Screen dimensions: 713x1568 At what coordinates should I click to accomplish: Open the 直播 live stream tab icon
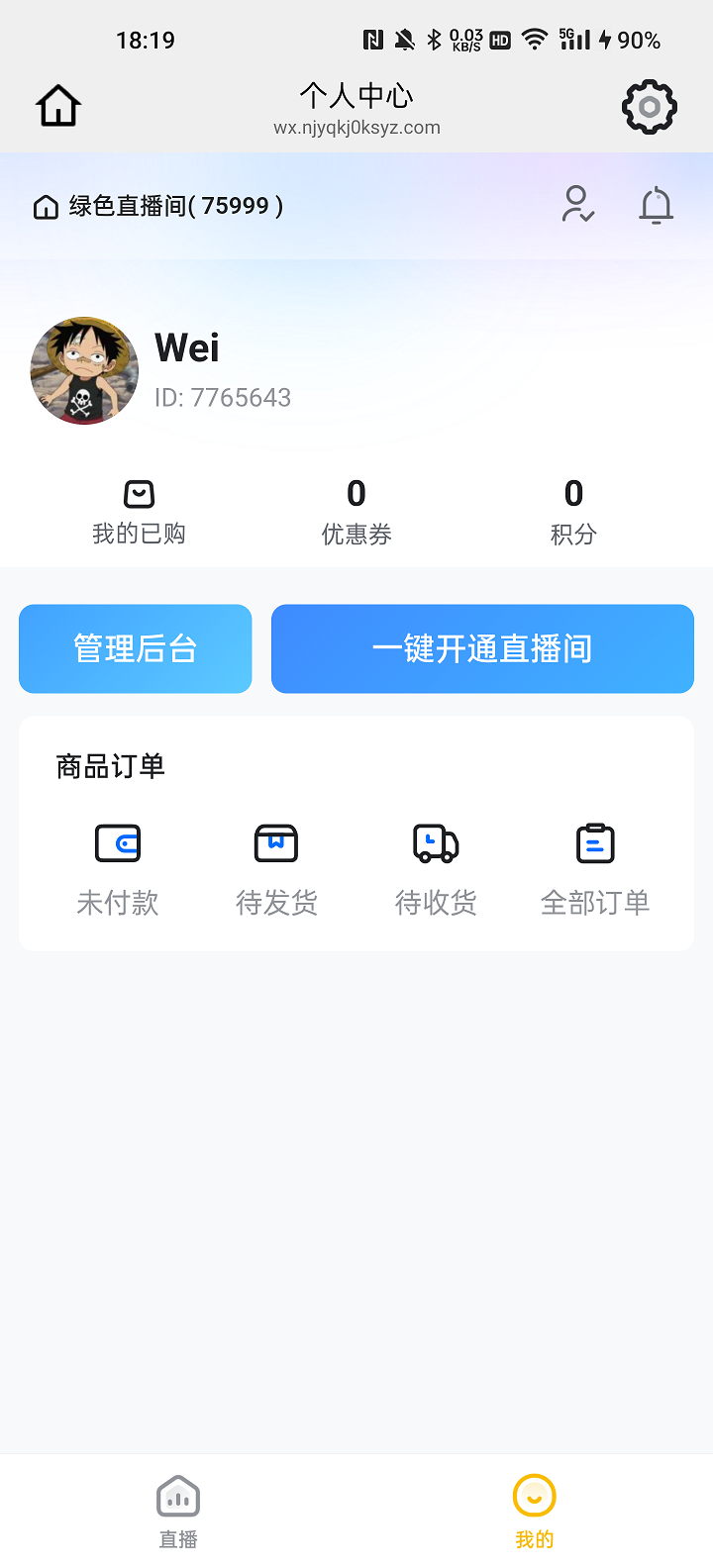(x=177, y=1496)
